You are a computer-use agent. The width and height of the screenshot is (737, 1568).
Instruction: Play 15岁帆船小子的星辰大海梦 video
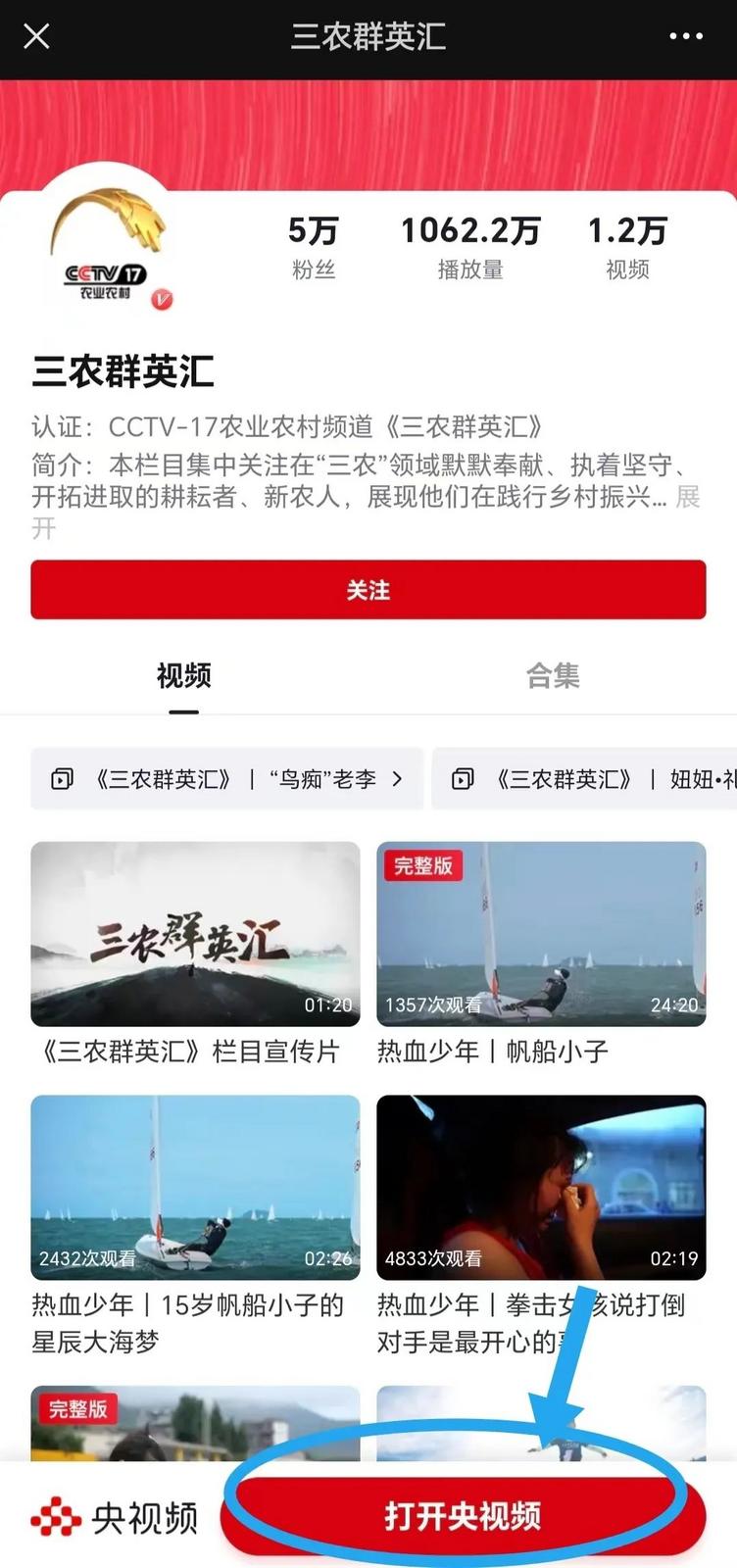coord(195,1187)
